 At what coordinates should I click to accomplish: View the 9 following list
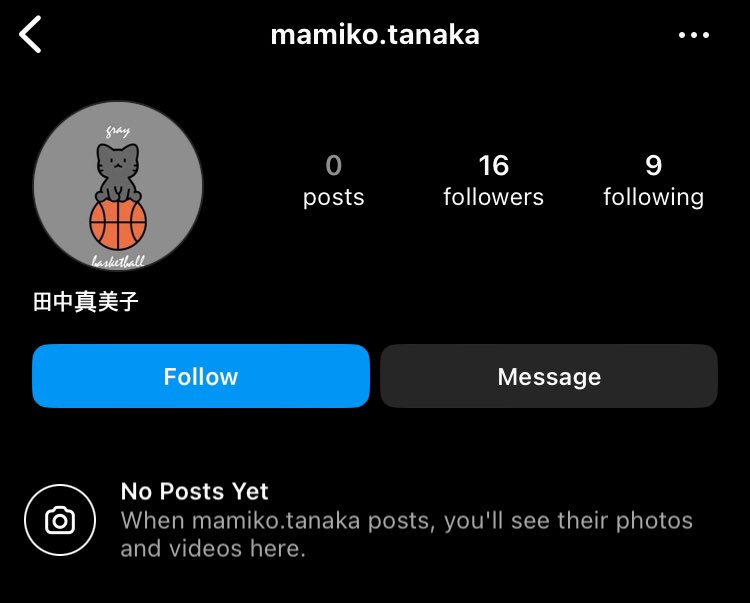[x=653, y=180]
